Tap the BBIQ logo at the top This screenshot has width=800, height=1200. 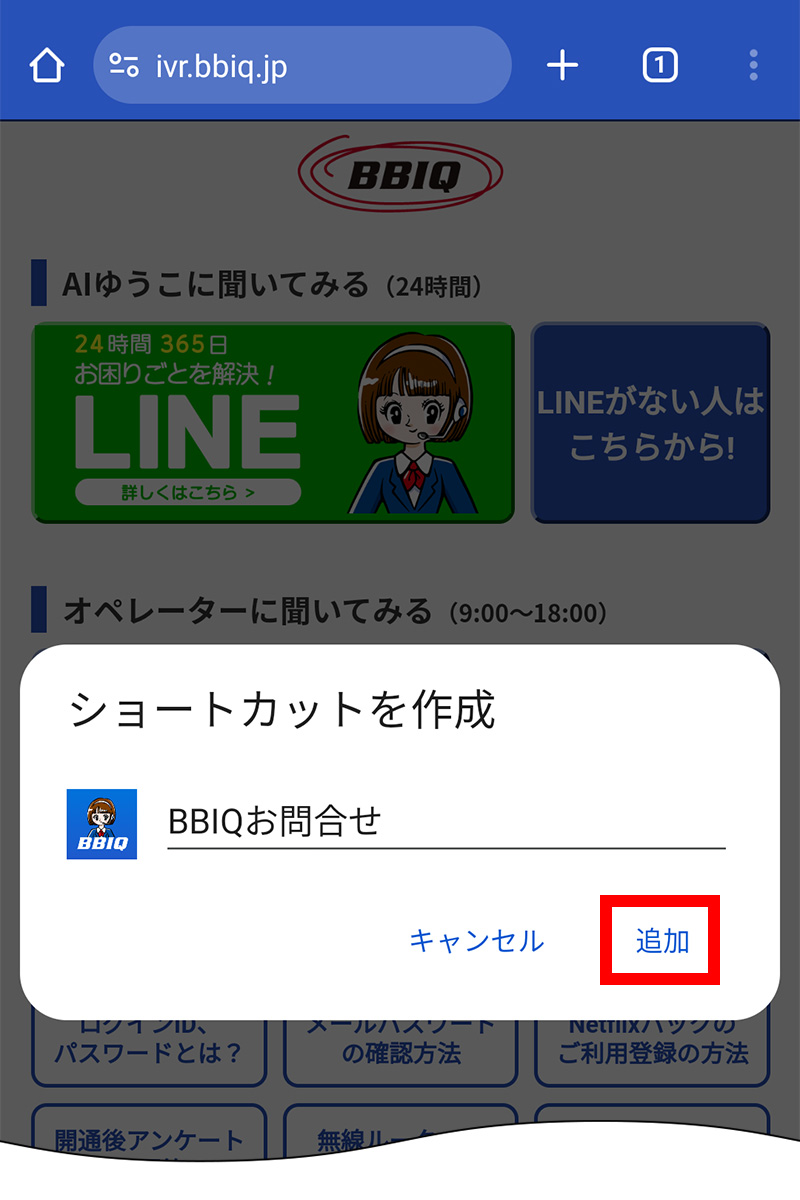pyautogui.click(x=400, y=174)
